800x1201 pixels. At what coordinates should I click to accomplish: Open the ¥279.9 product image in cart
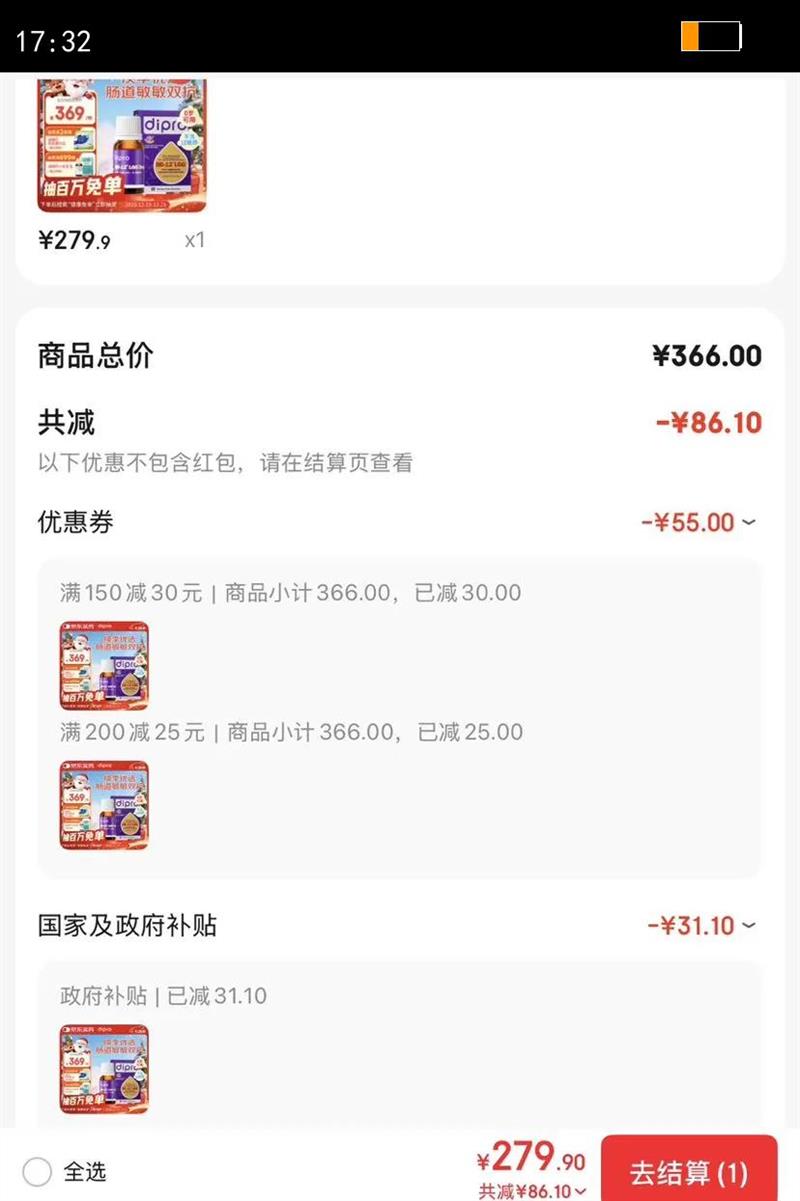point(122,142)
